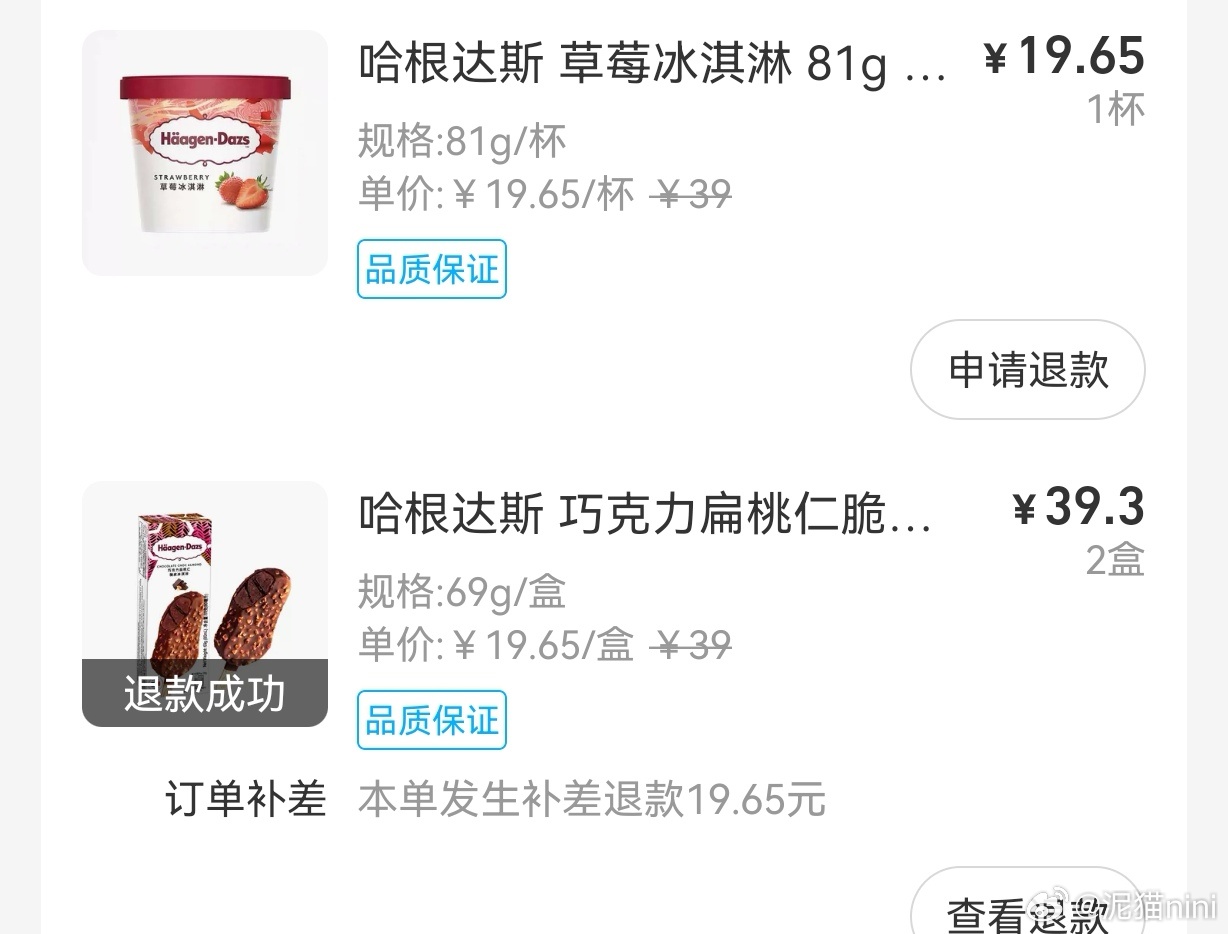Open the strawberry ice cream product image
This screenshot has width=1228, height=934.
click(x=205, y=153)
